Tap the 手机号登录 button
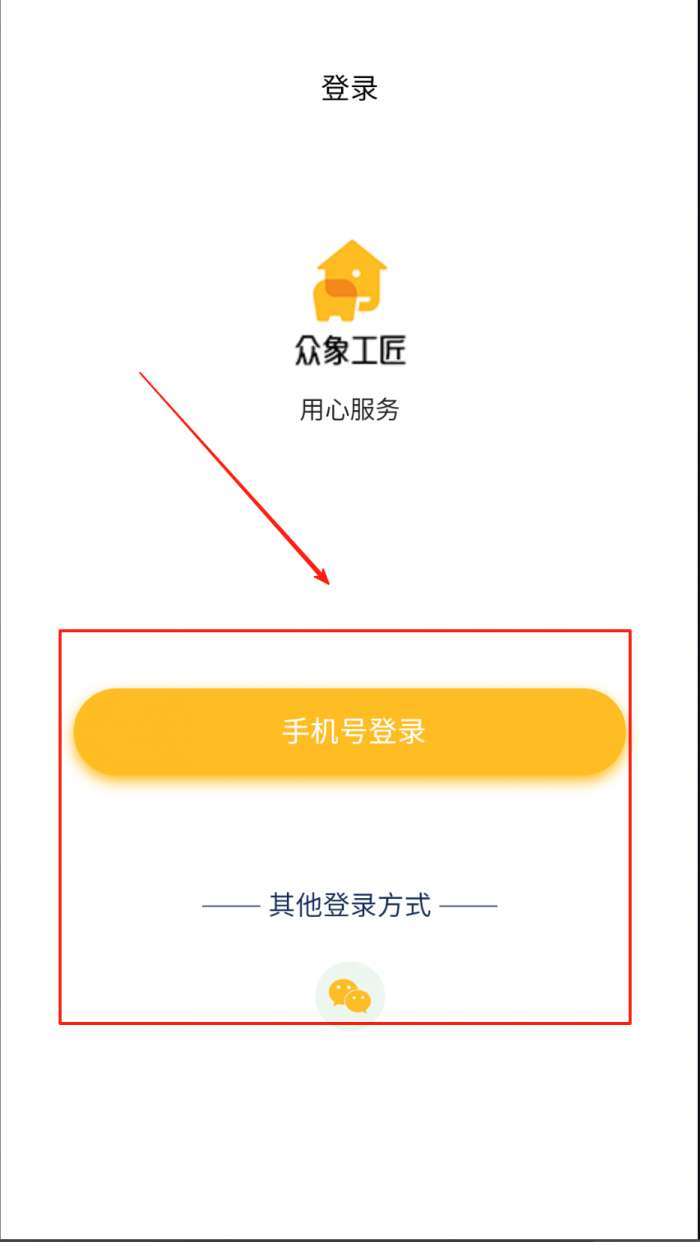700x1242 pixels. (350, 732)
